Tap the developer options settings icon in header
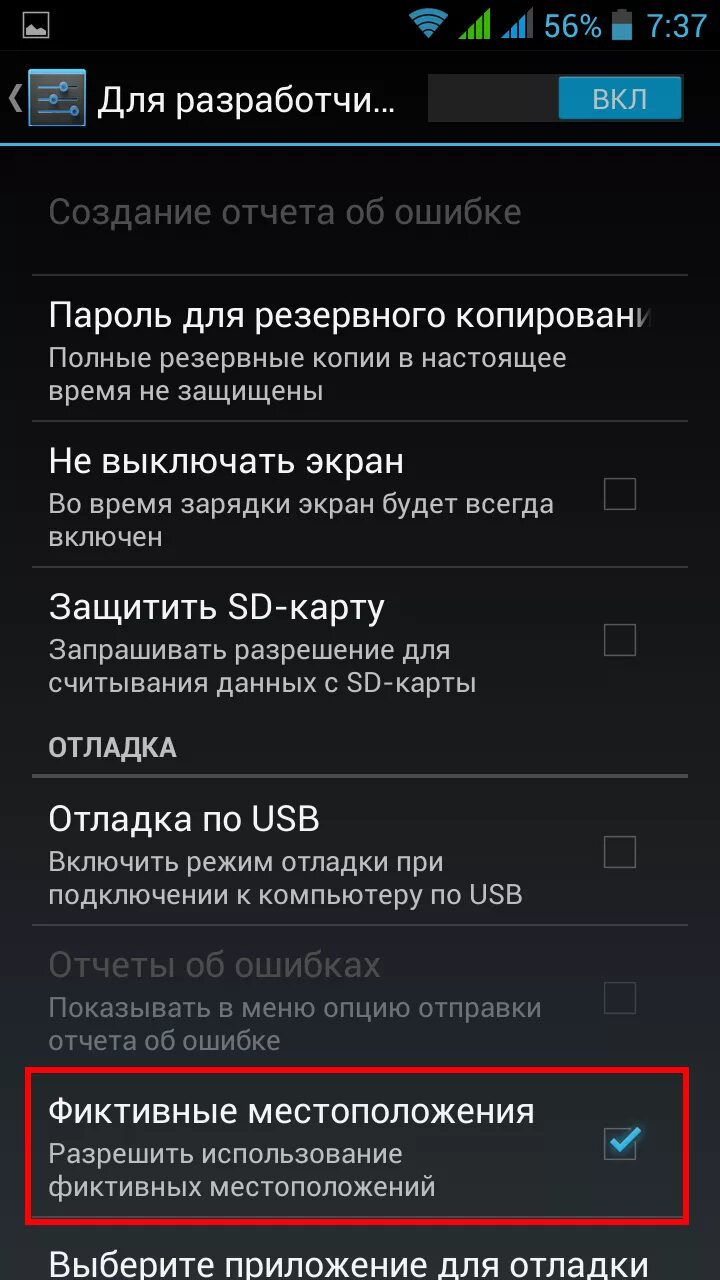Image resolution: width=720 pixels, height=1280 pixels. 55,97
